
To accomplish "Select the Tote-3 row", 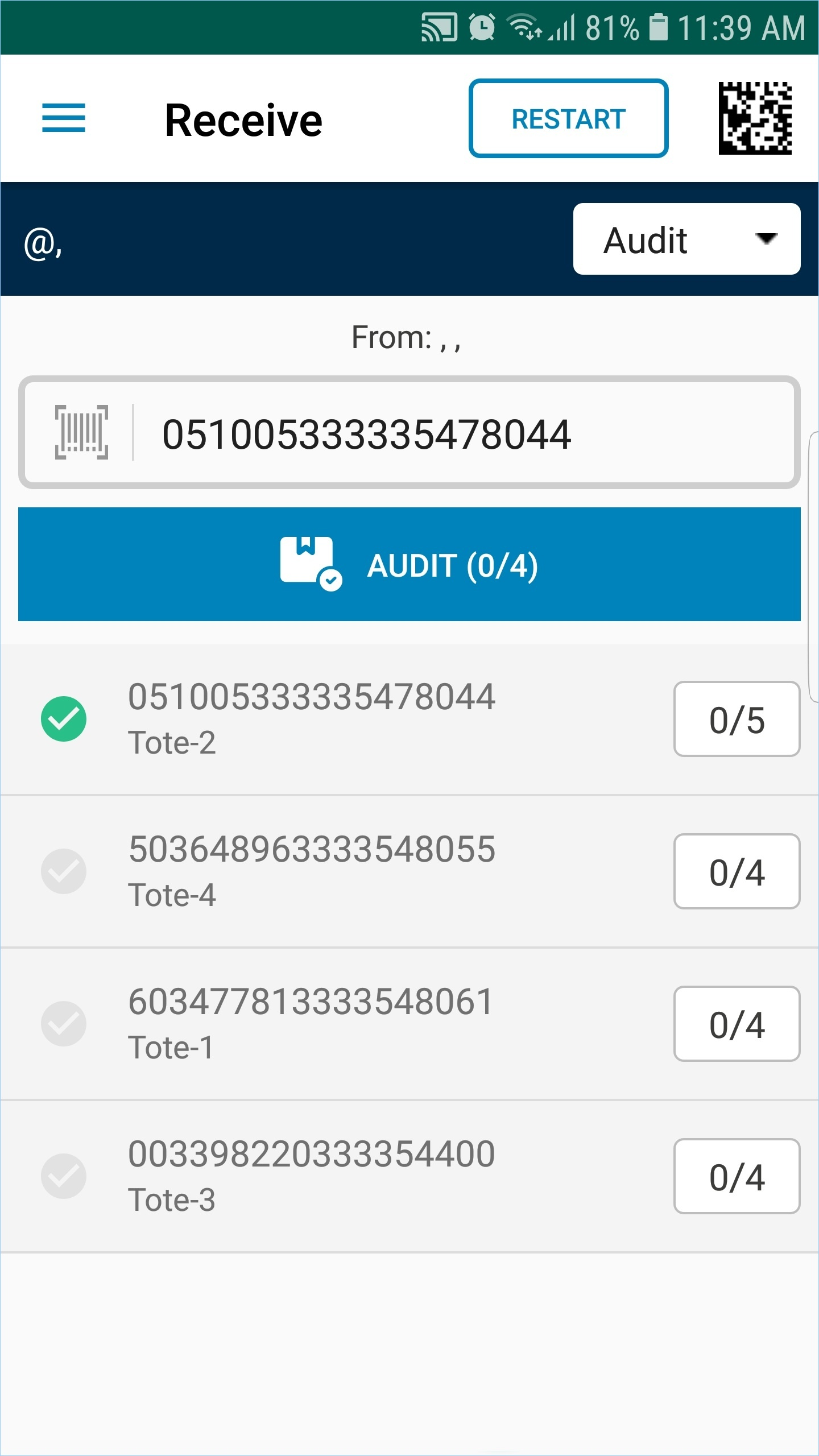I will pos(409,1176).
